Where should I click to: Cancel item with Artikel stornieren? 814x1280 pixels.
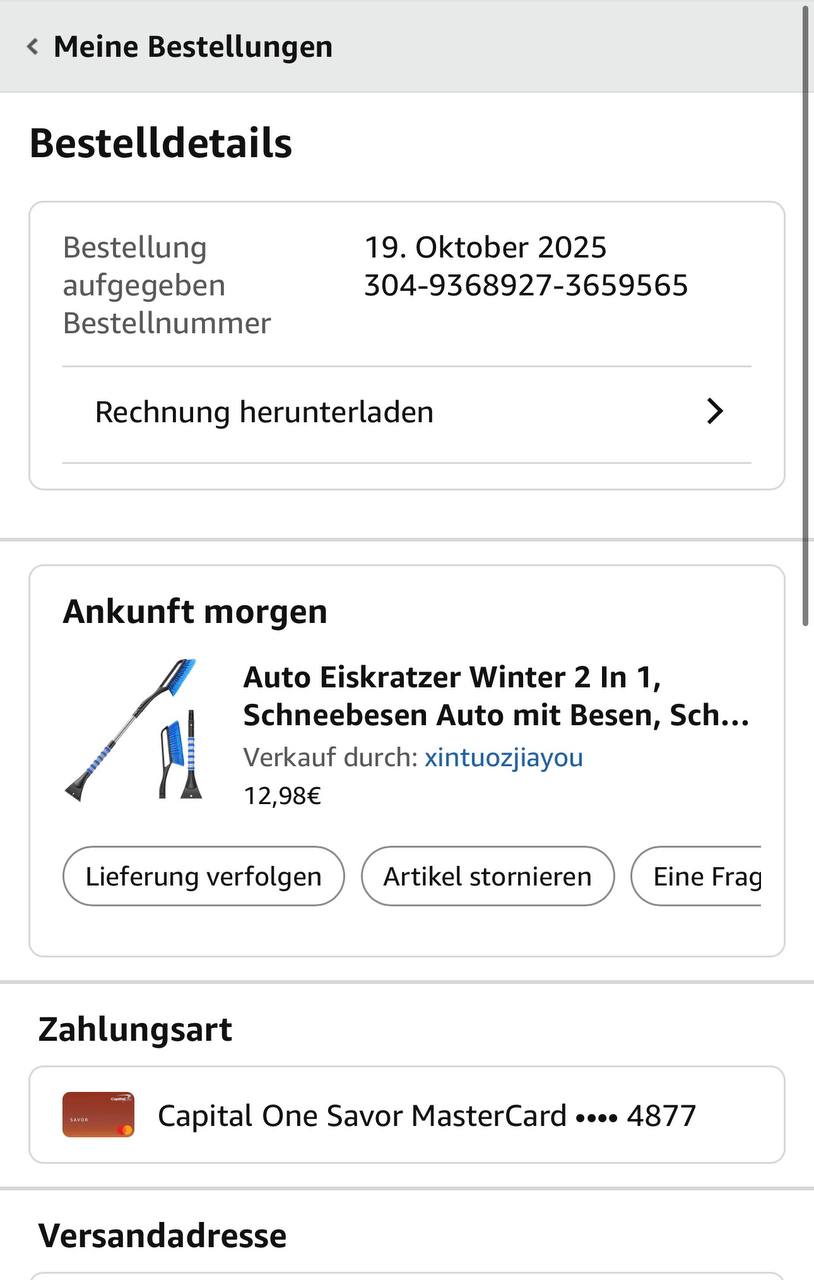tap(487, 877)
